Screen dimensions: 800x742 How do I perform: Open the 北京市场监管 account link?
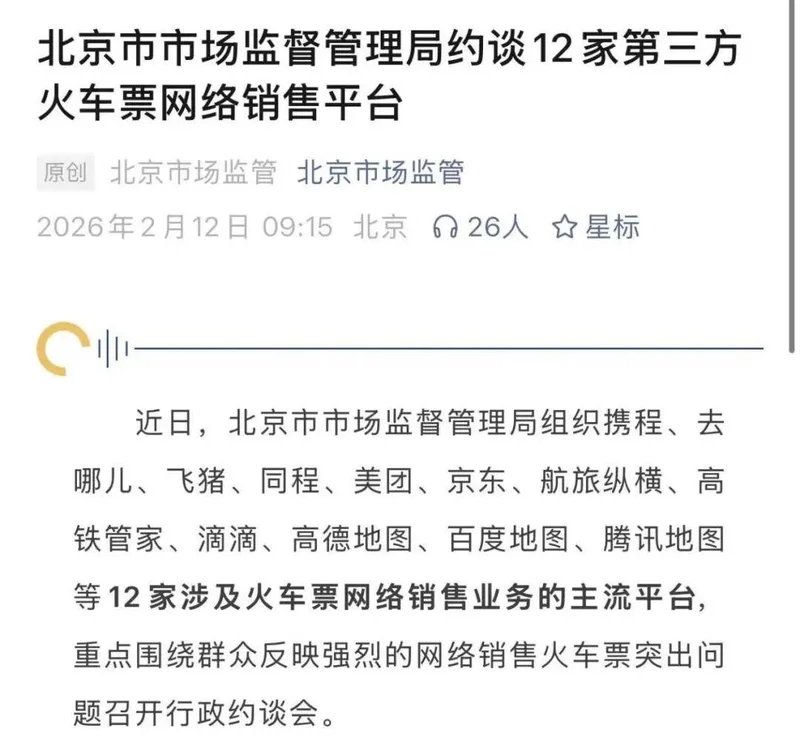(x=380, y=172)
